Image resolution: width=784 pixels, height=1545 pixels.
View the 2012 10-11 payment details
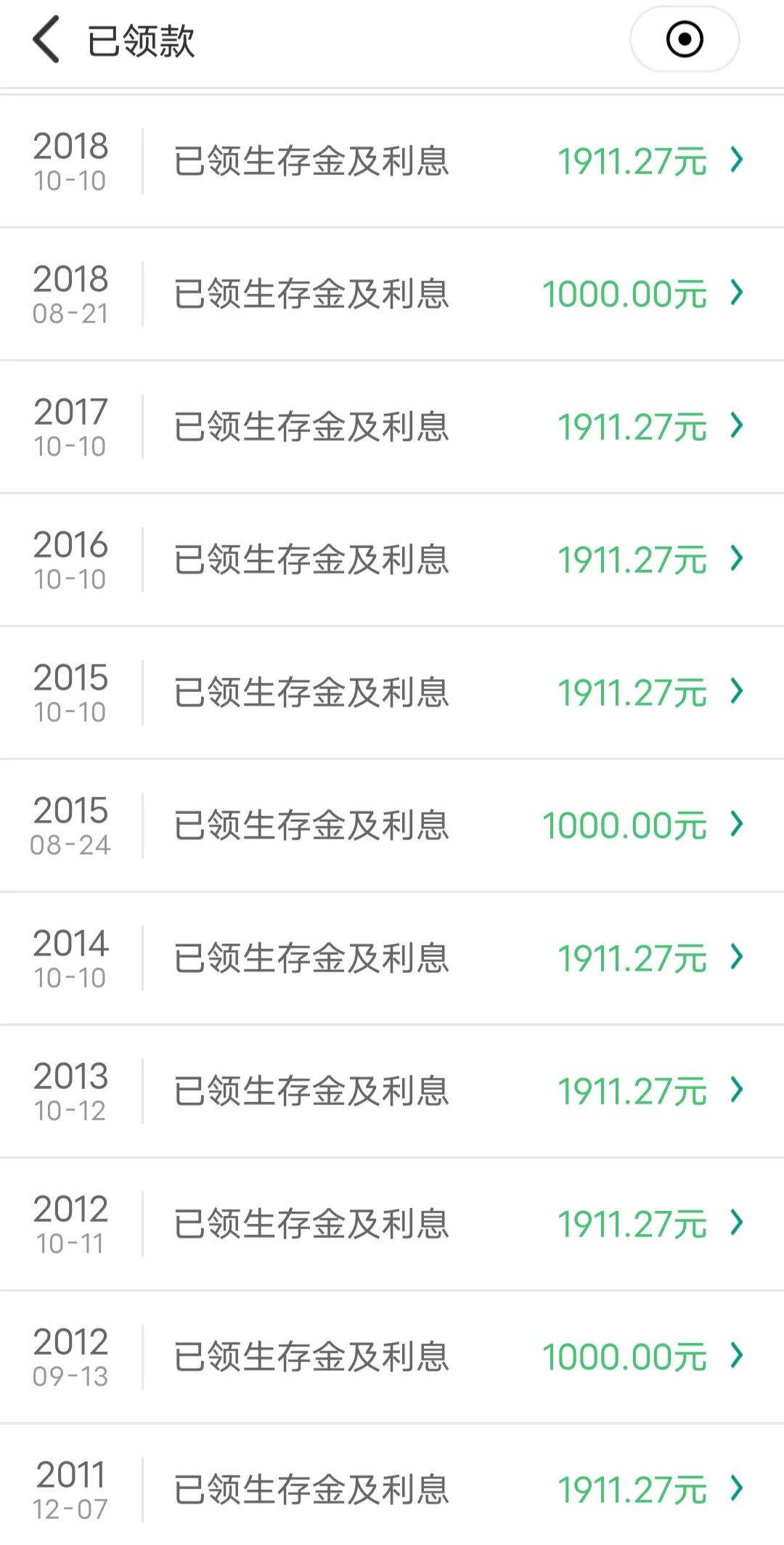[392, 1224]
